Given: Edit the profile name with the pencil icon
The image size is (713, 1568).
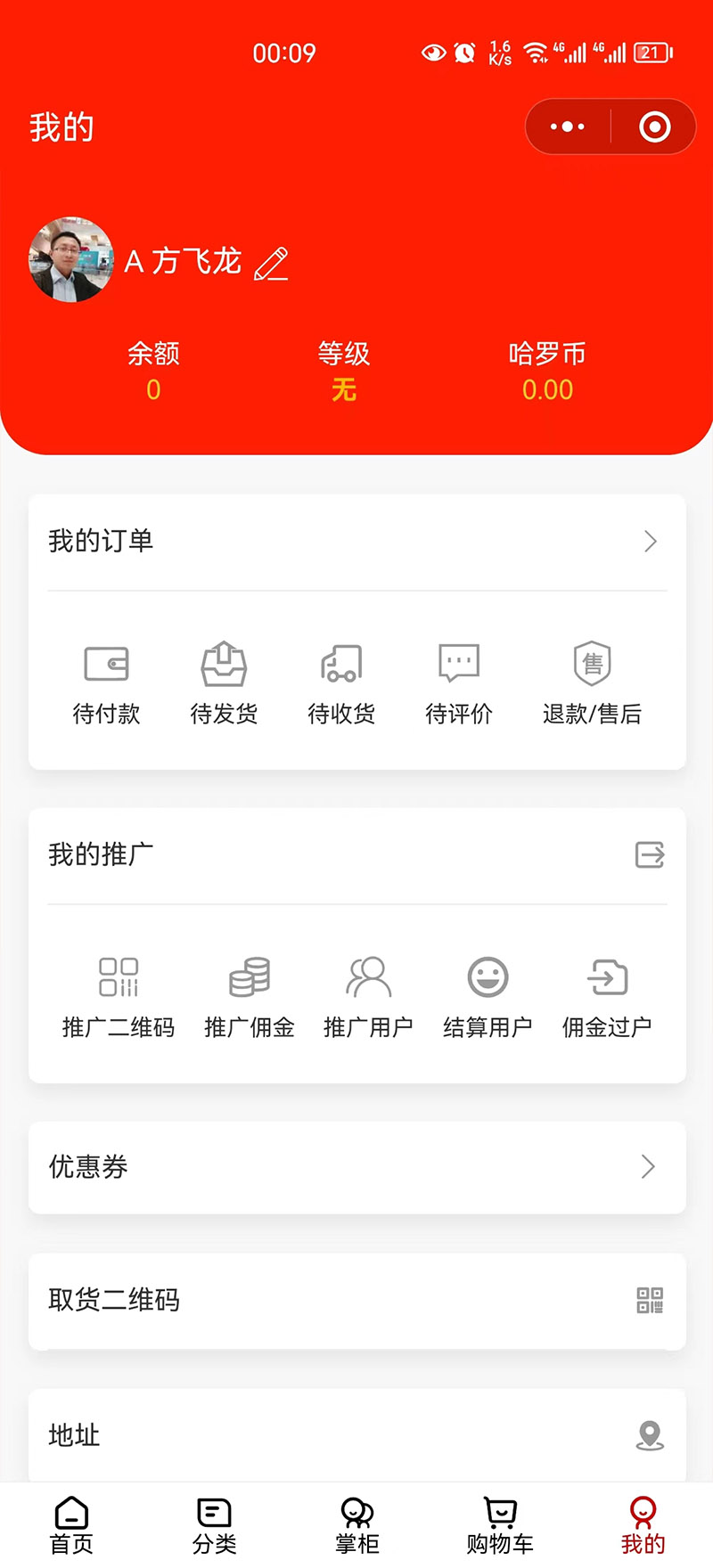Looking at the screenshot, I should (x=271, y=264).
